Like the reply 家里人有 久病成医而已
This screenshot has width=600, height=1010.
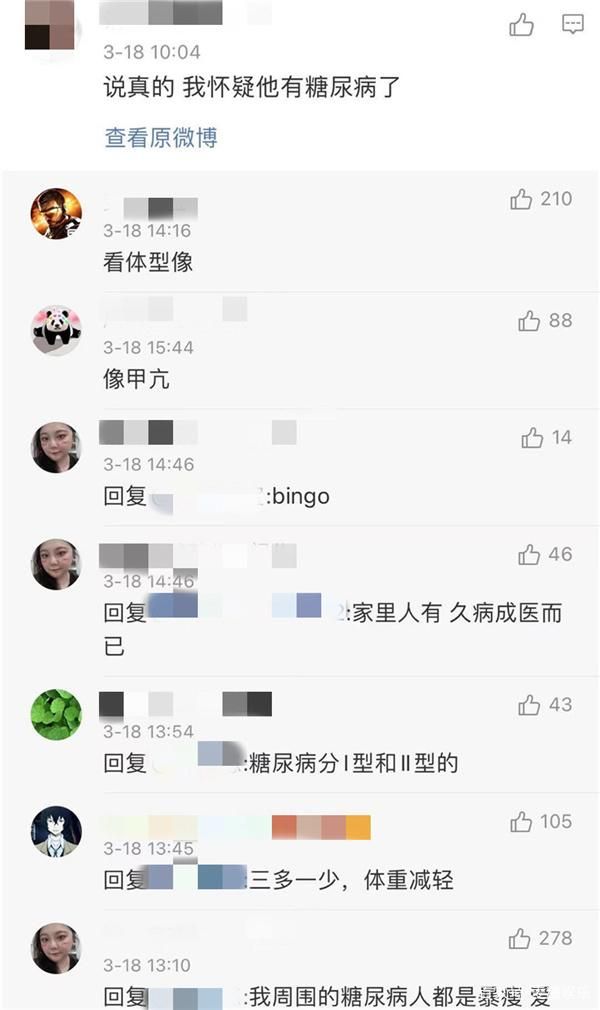[529, 555]
